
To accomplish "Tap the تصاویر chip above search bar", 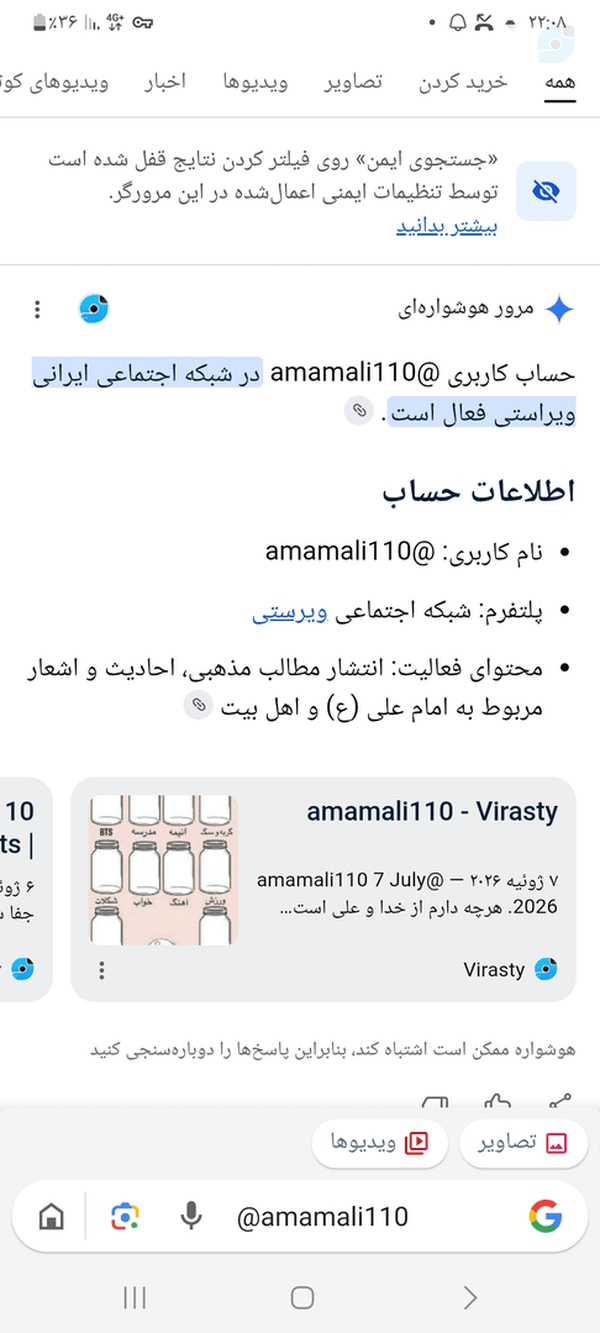I will click(523, 1142).
